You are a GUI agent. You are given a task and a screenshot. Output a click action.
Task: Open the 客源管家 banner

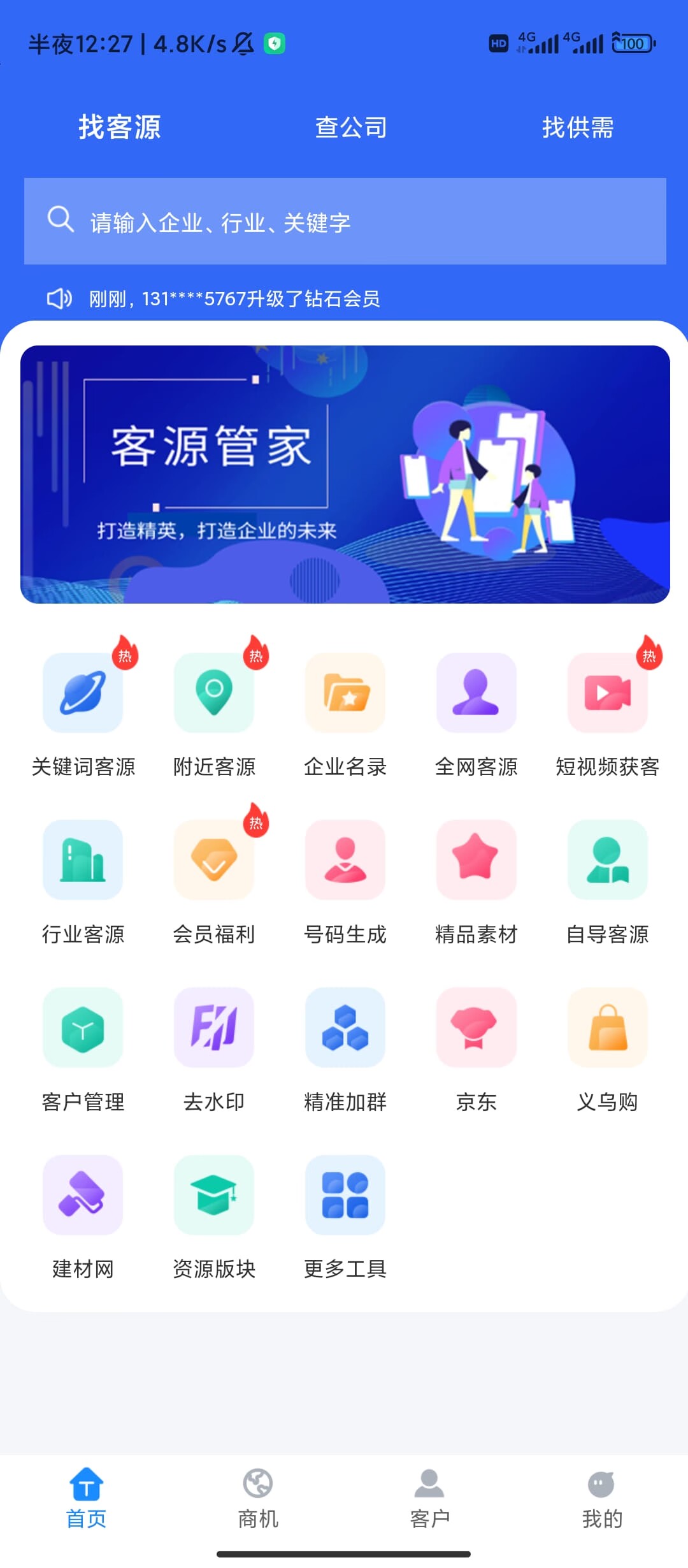point(345,474)
